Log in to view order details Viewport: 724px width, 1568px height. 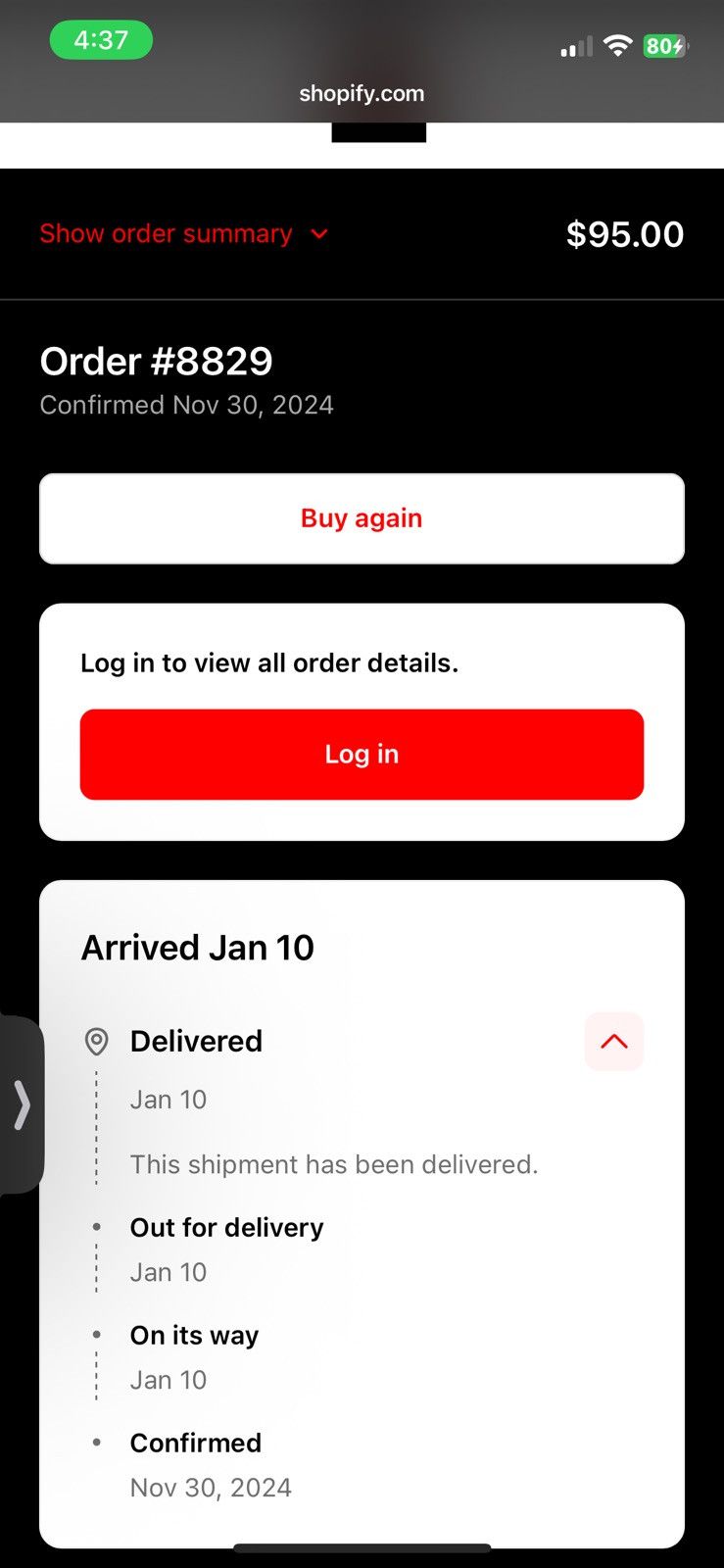pyautogui.click(x=362, y=755)
